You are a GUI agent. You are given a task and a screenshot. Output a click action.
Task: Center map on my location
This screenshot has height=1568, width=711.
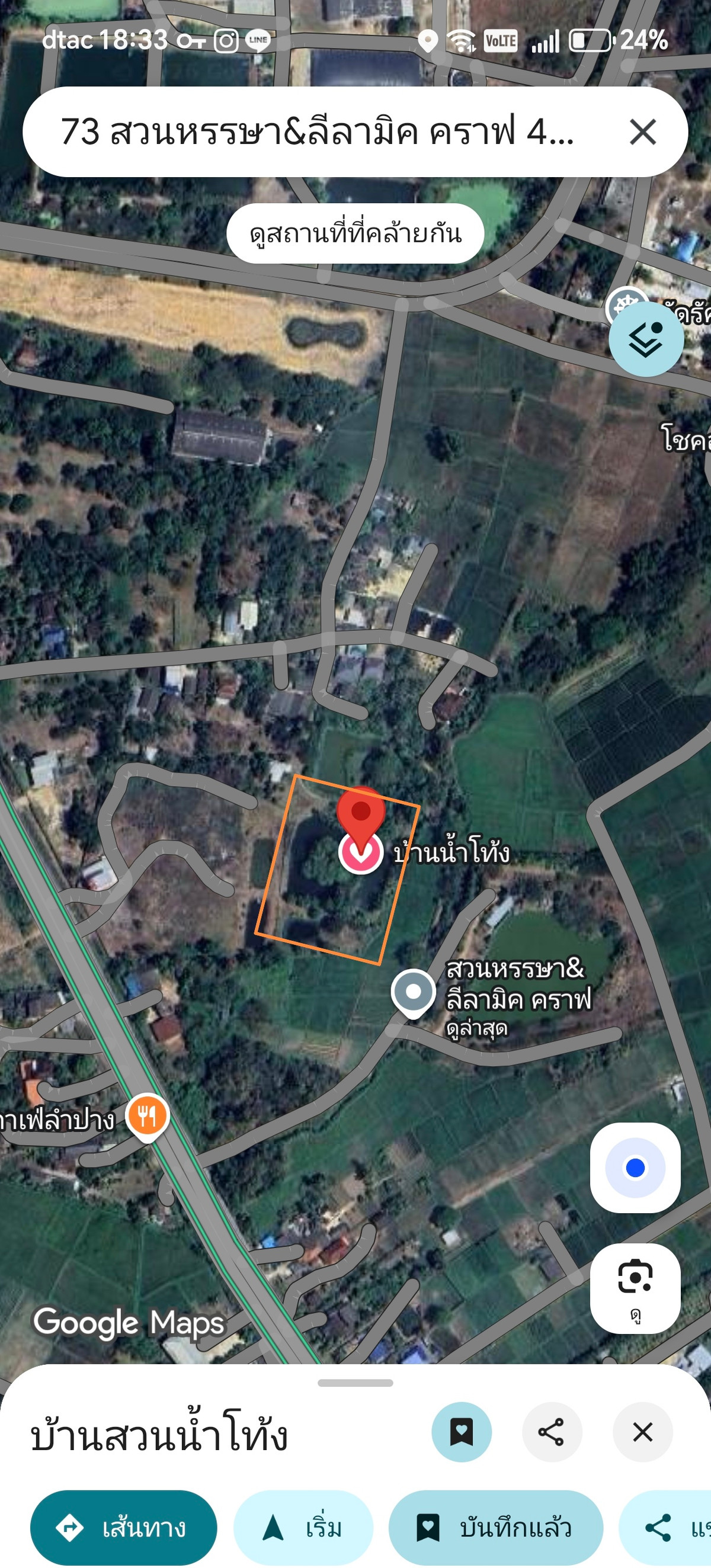pyautogui.click(x=635, y=1168)
